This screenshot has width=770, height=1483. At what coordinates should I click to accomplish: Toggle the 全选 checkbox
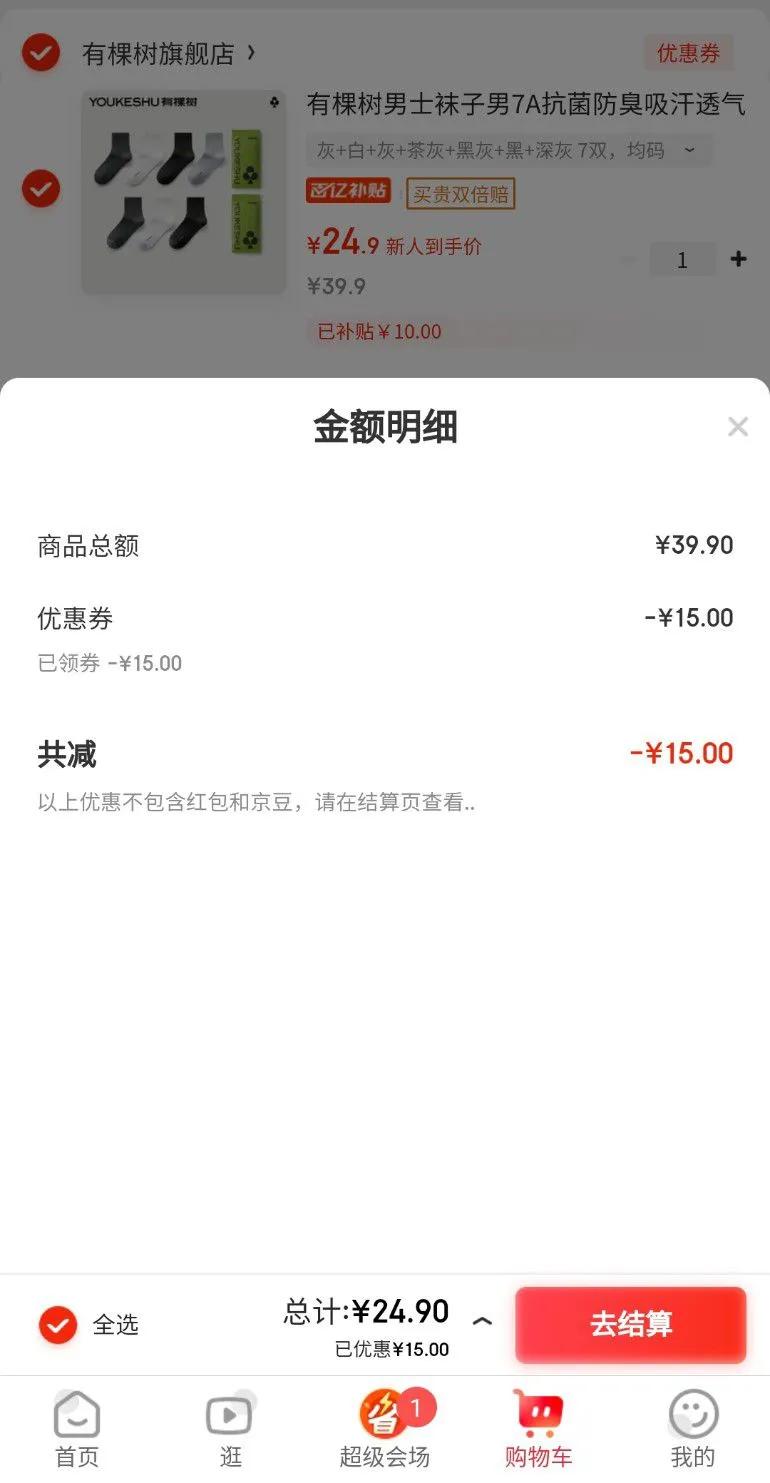point(58,1325)
